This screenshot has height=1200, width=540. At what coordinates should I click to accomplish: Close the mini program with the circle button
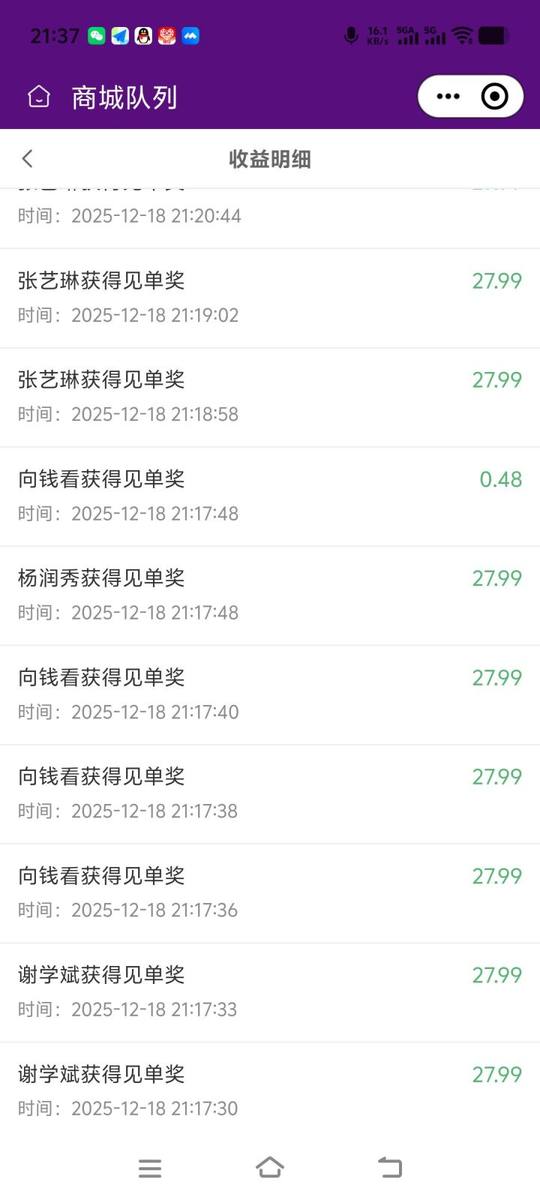coord(495,97)
